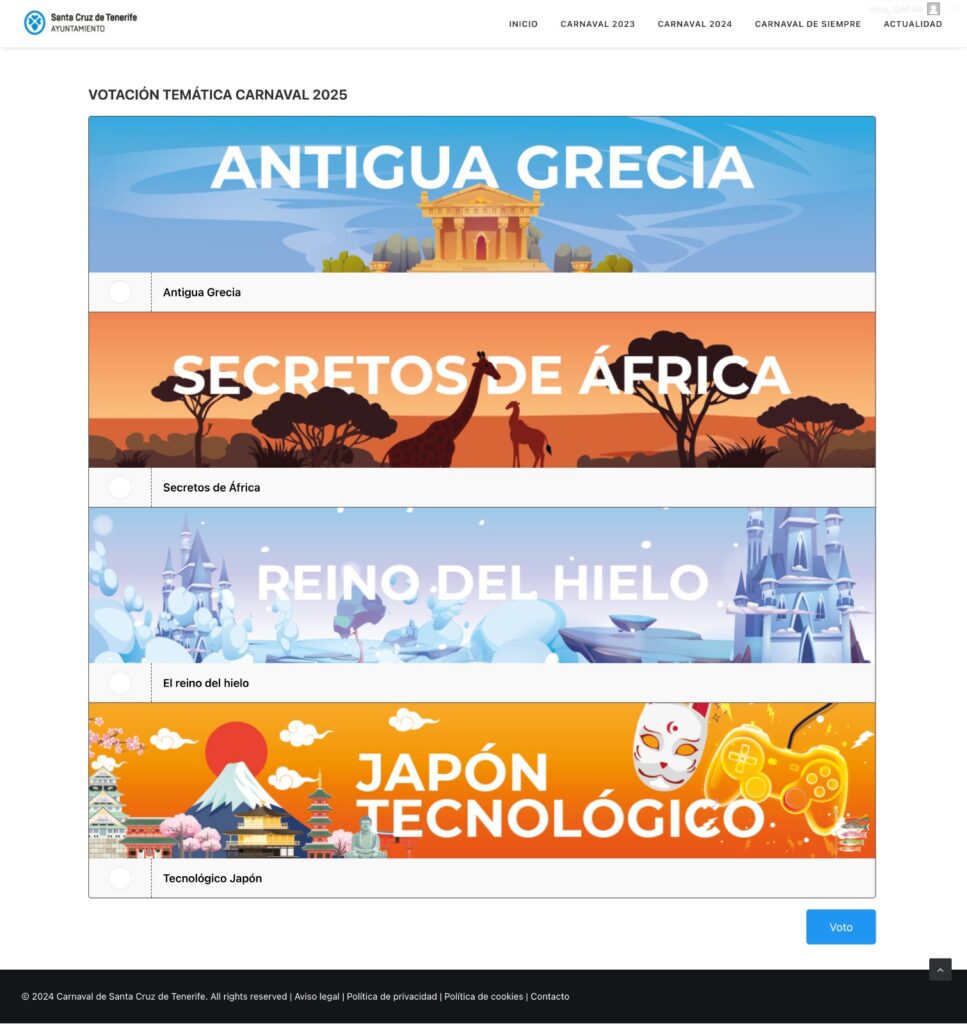Pick El reino del hielo option
Screen dimensions: 967x1024
point(120,683)
